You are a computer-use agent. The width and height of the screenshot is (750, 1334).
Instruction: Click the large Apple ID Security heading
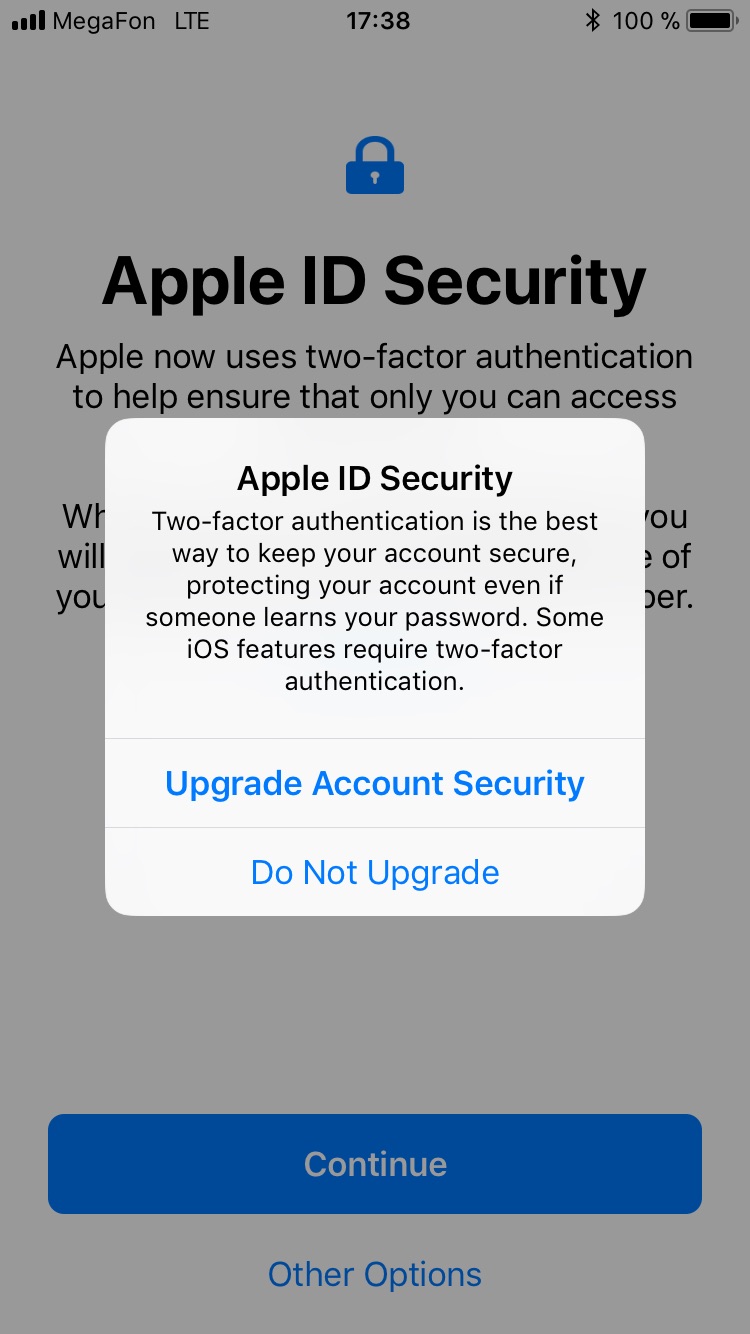click(375, 282)
